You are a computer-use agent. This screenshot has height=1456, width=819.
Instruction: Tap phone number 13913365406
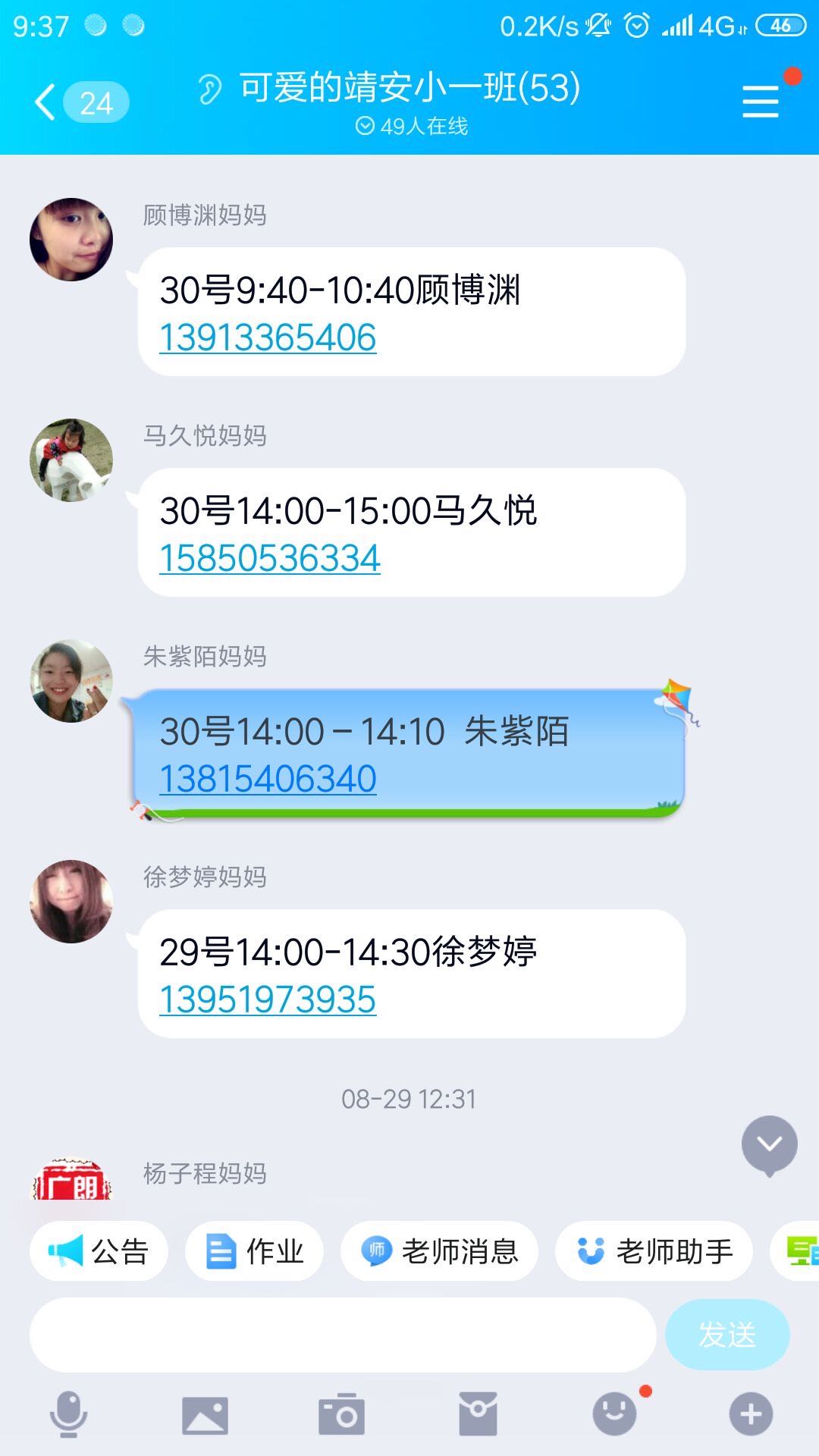click(268, 338)
